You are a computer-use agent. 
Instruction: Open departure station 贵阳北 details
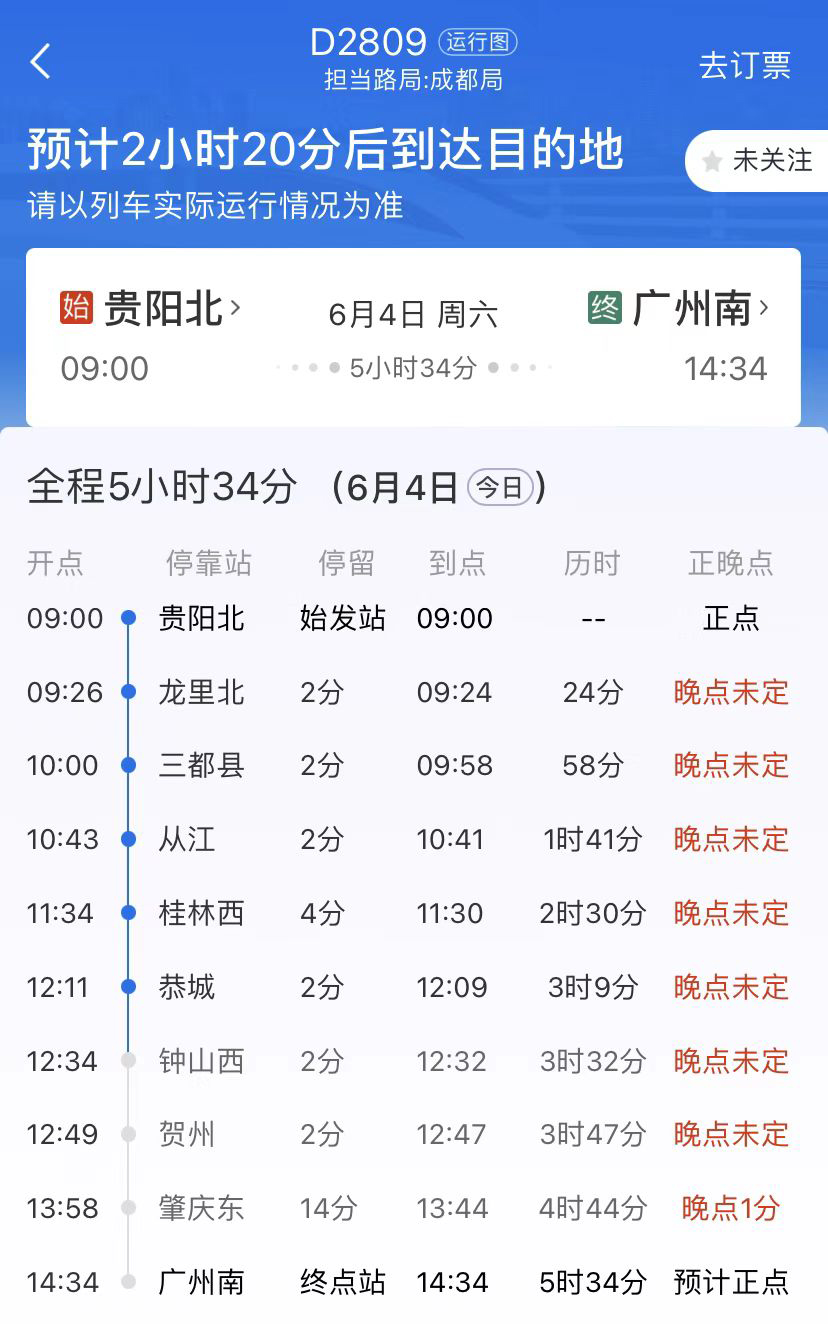tap(164, 309)
